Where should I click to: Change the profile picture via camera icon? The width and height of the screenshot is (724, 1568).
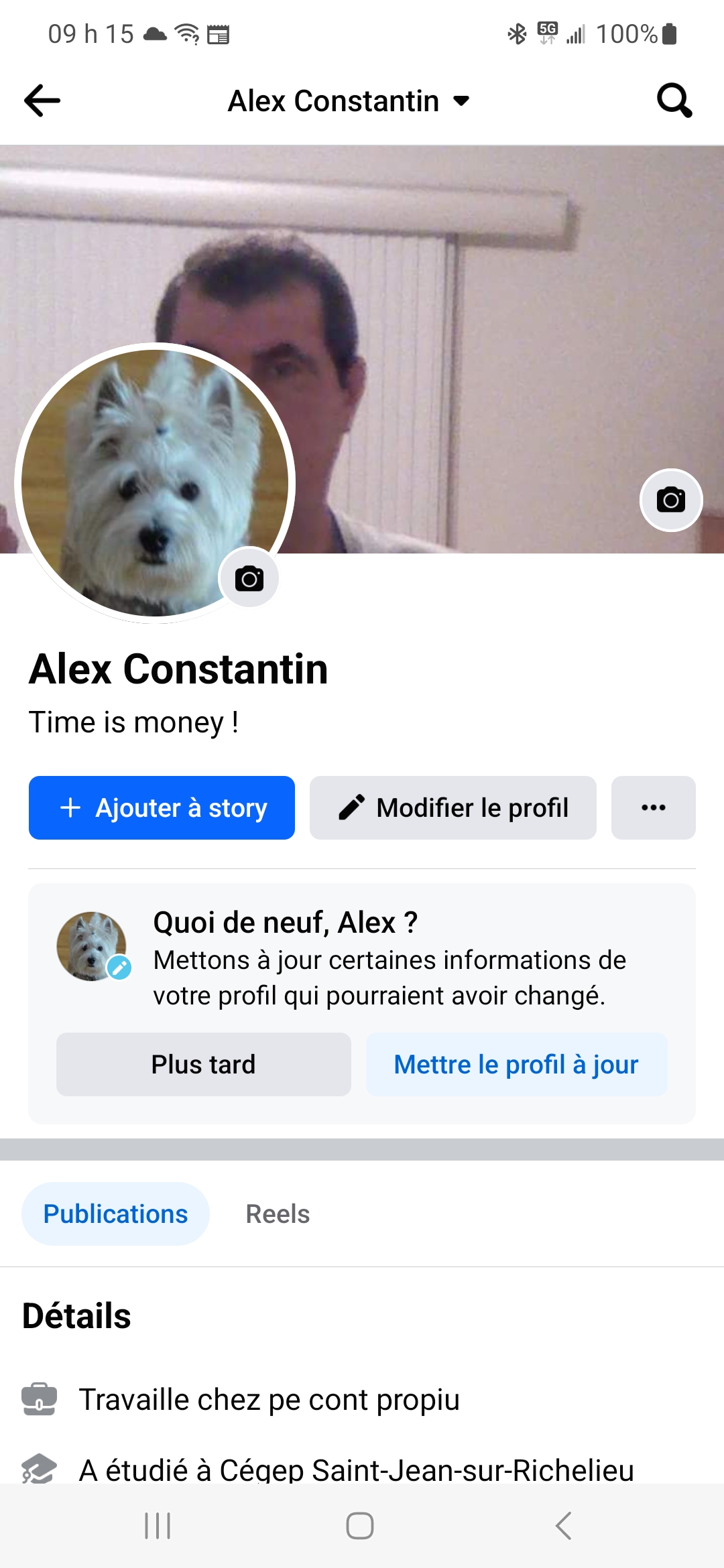click(x=249, y=578)
